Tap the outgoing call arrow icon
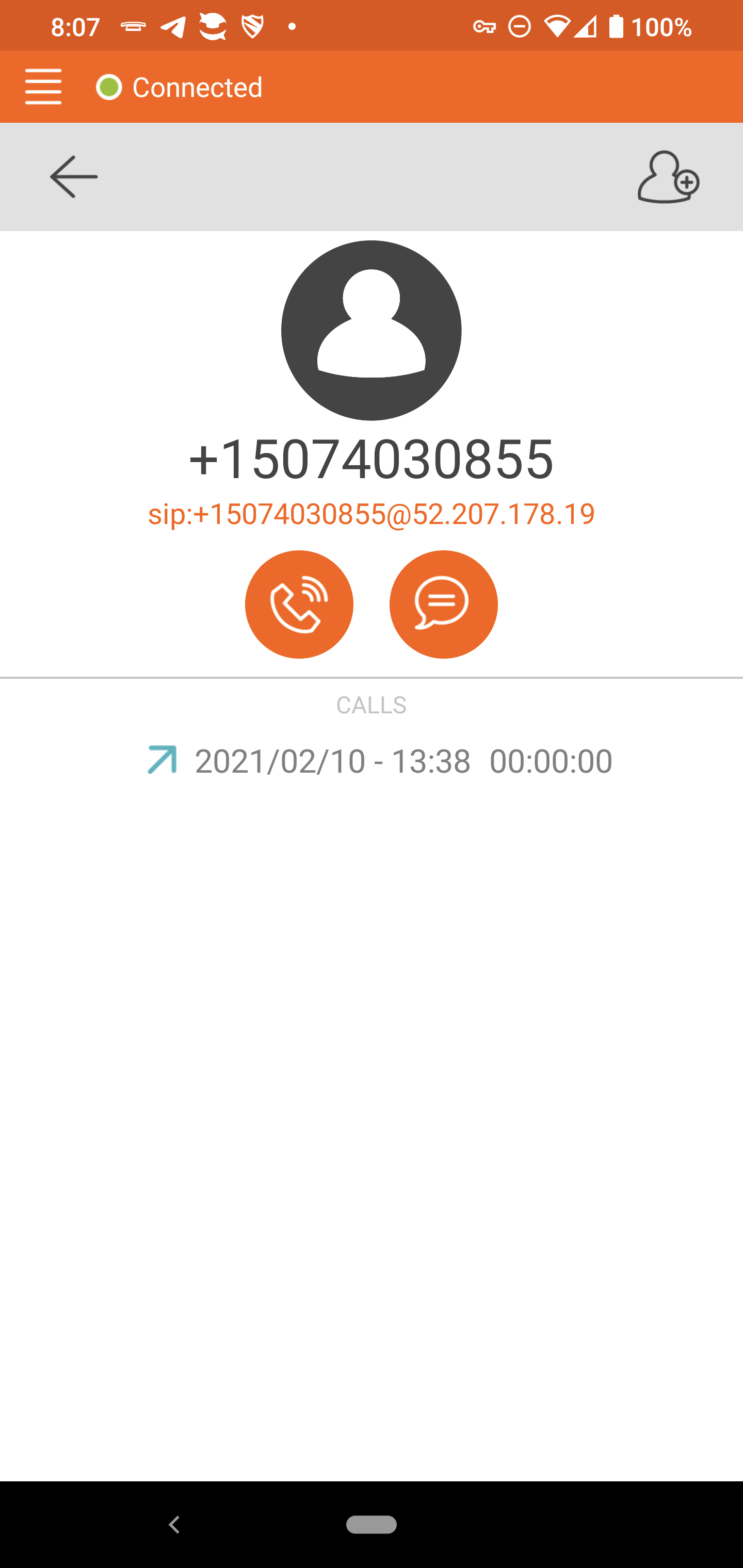 pyautogui.click(x=161, y=760)
